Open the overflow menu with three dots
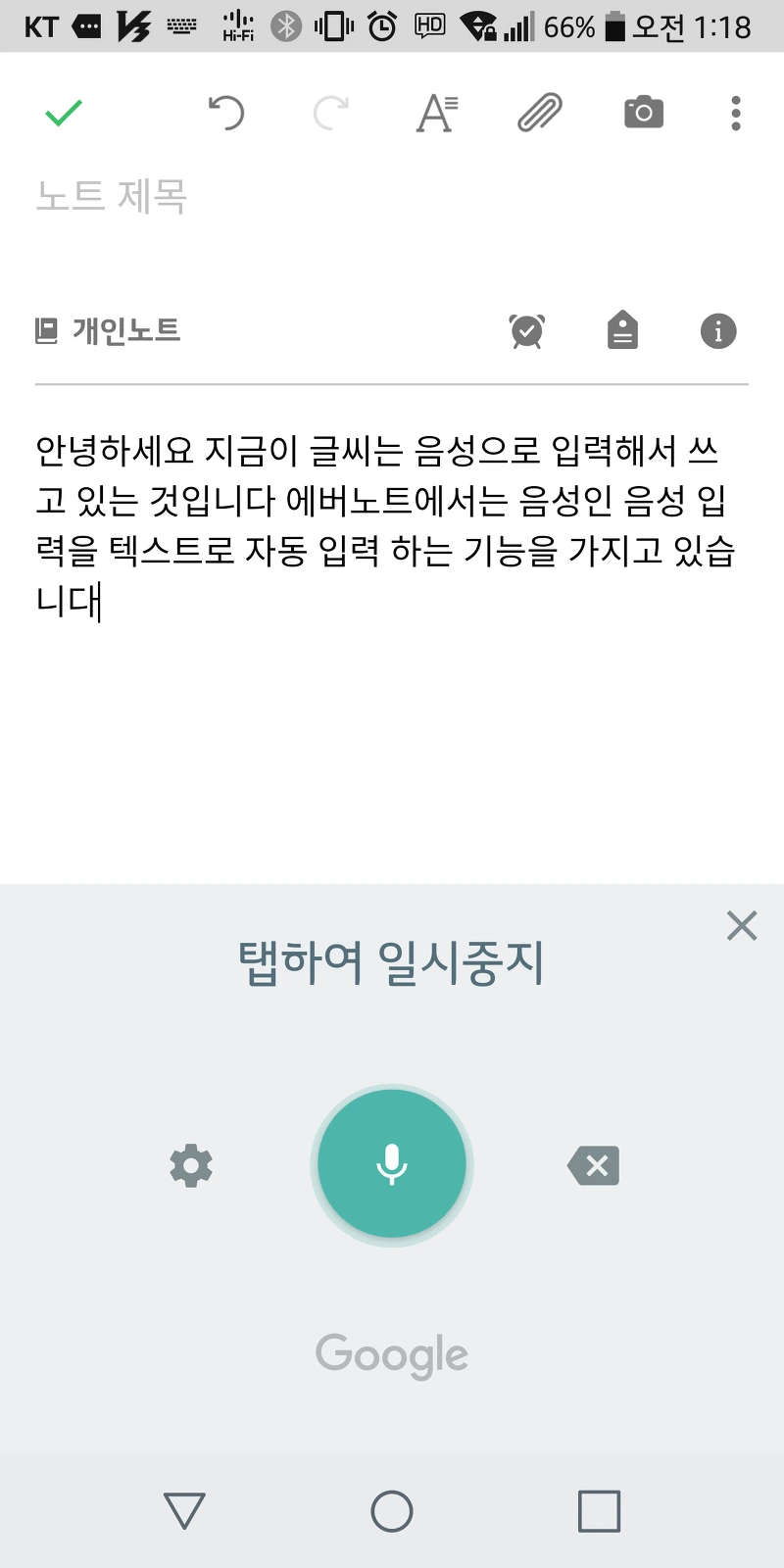This screenshot has width=784, height=1568. 734,113
